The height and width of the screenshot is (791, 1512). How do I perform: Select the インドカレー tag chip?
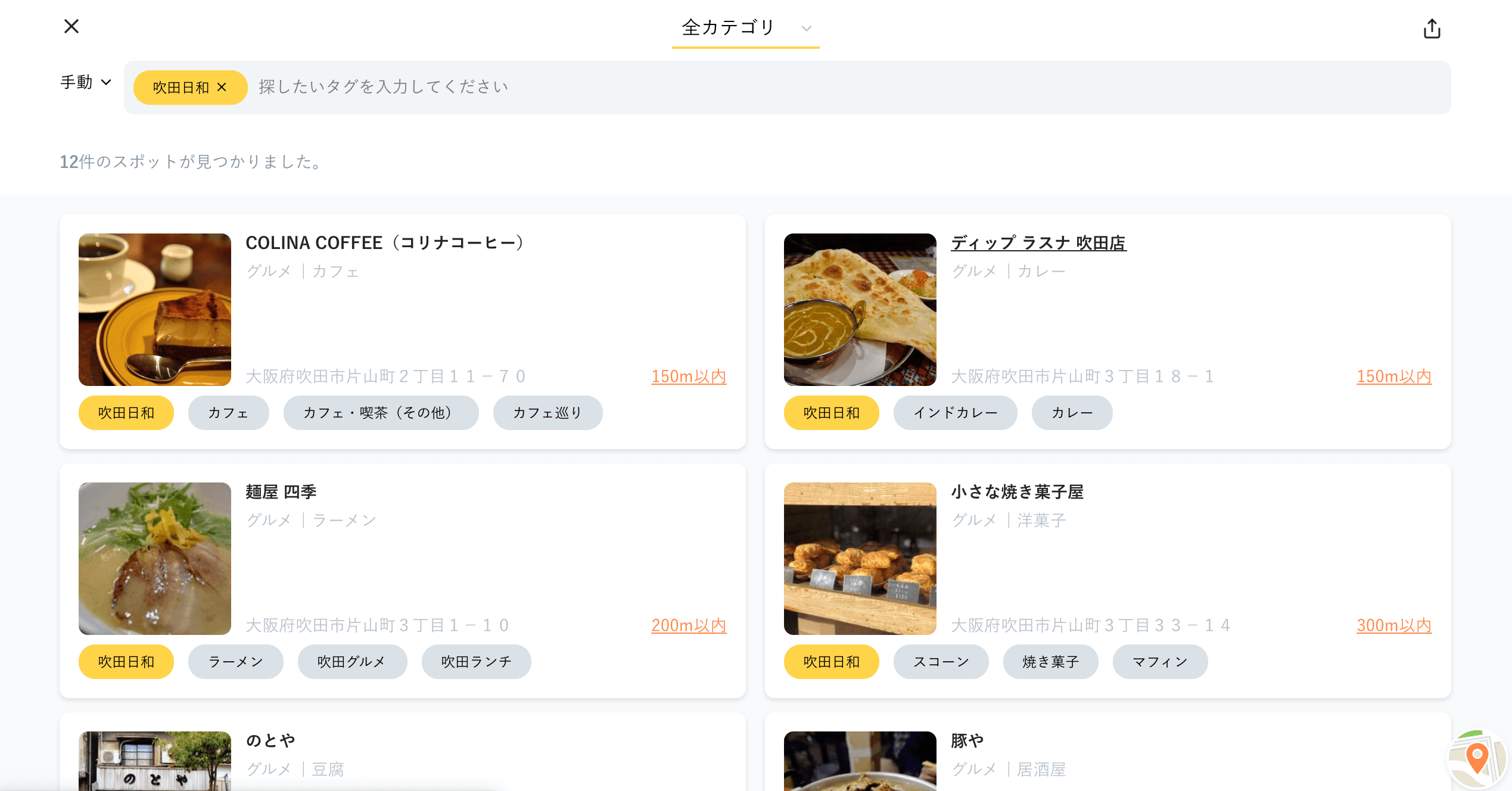pos(955,413)
